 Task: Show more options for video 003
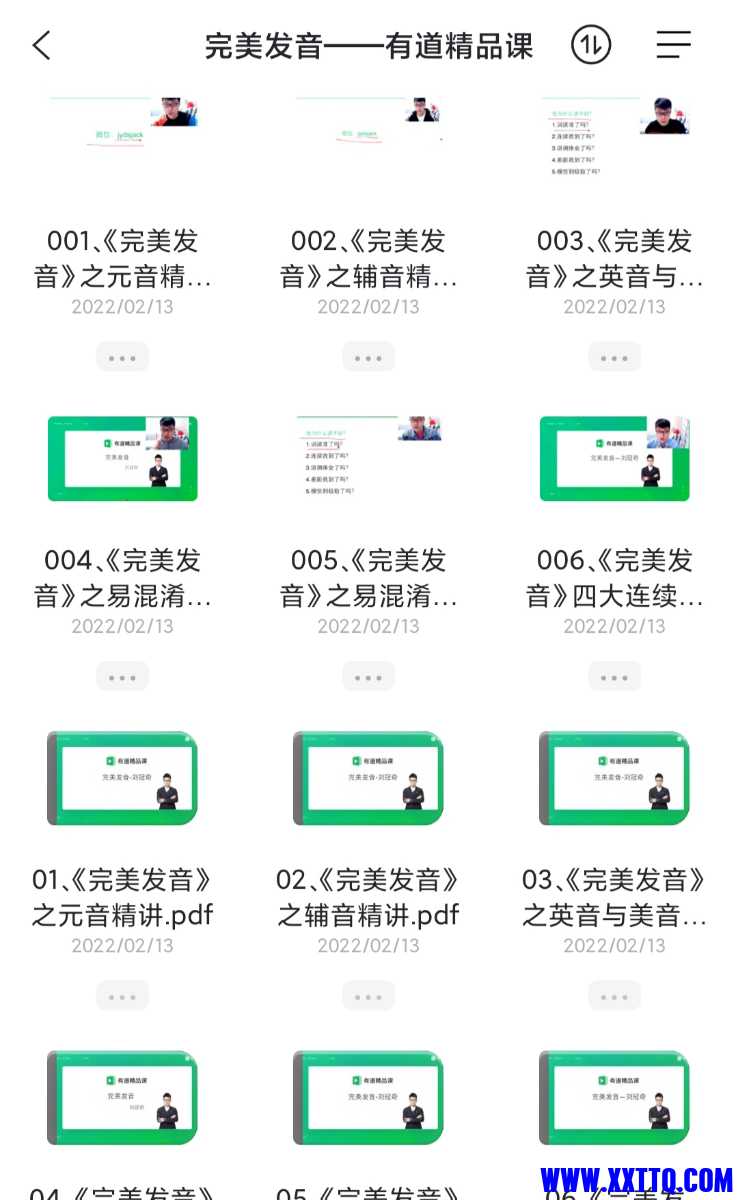614,357
